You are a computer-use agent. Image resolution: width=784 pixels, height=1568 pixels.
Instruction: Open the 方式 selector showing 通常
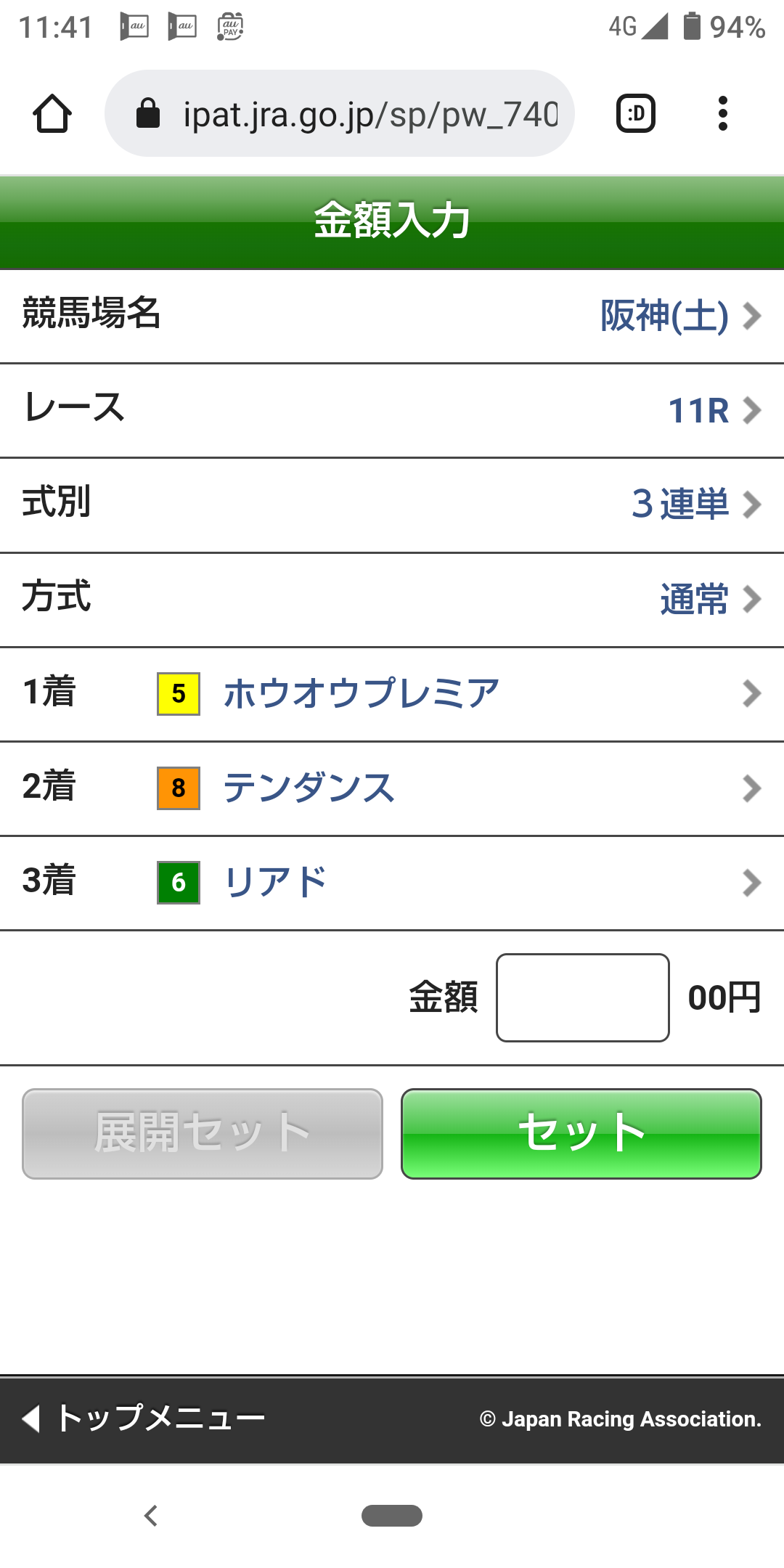392,598
